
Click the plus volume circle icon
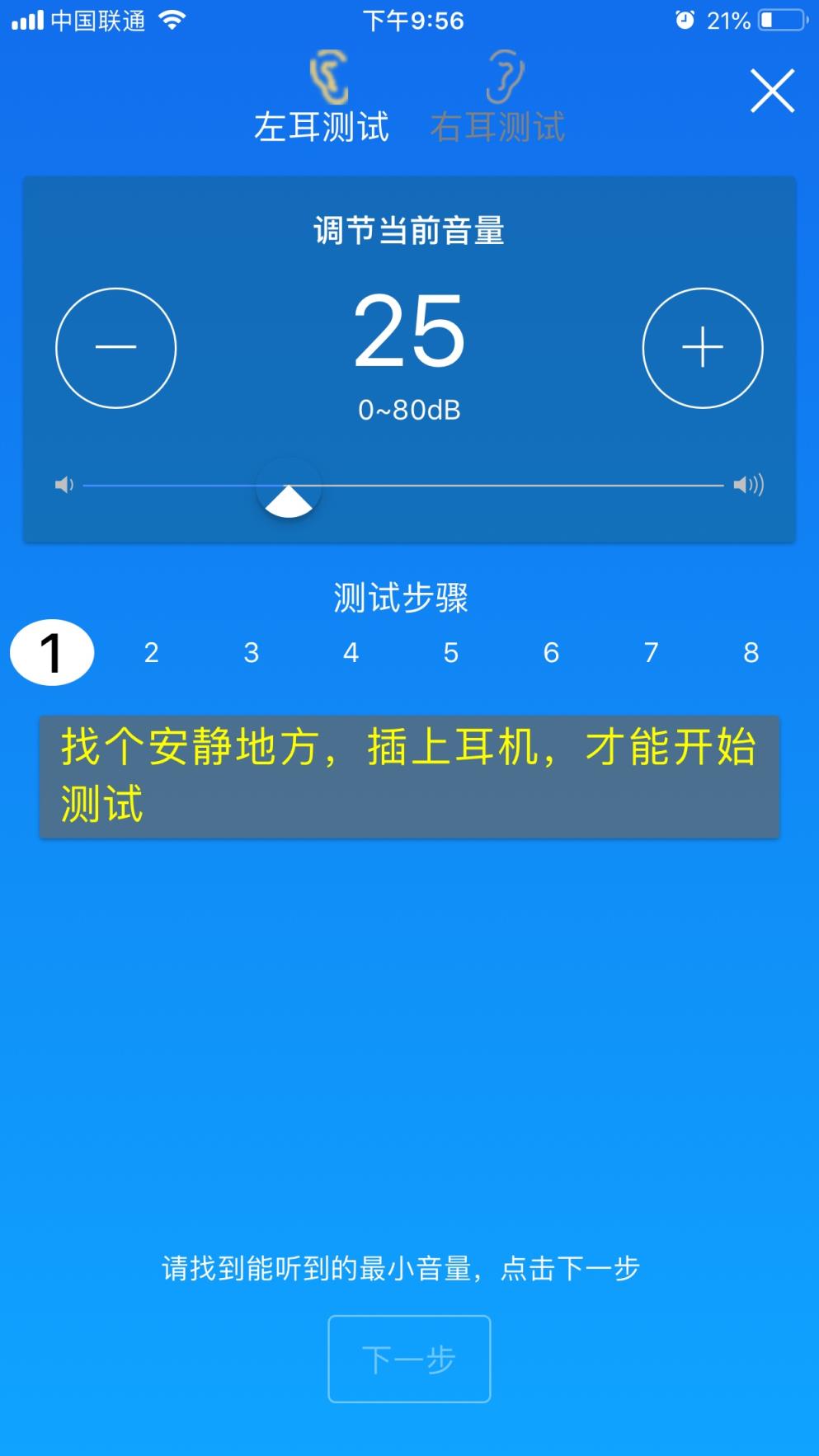(x=702, y=346)
